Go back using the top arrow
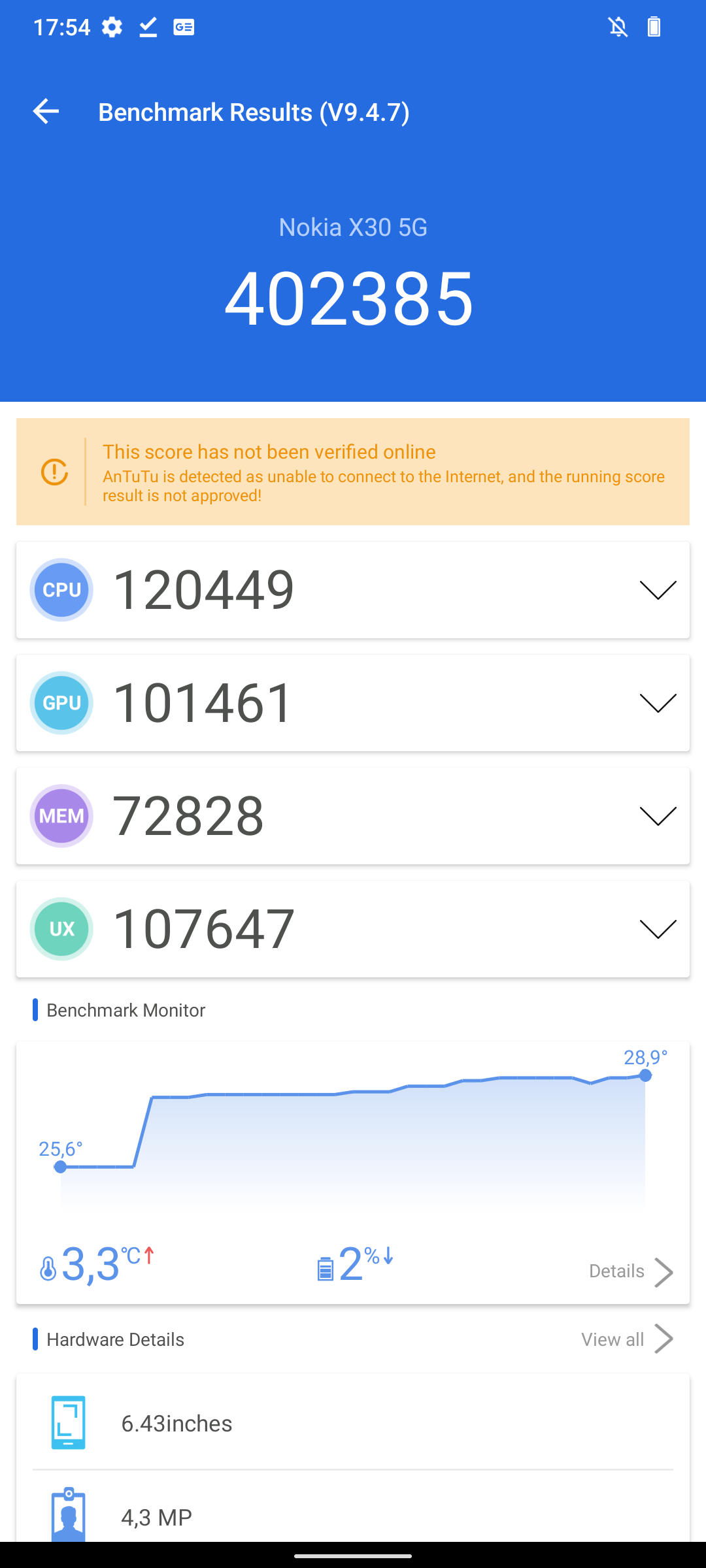706x1568 pixels. pos(46,112)
